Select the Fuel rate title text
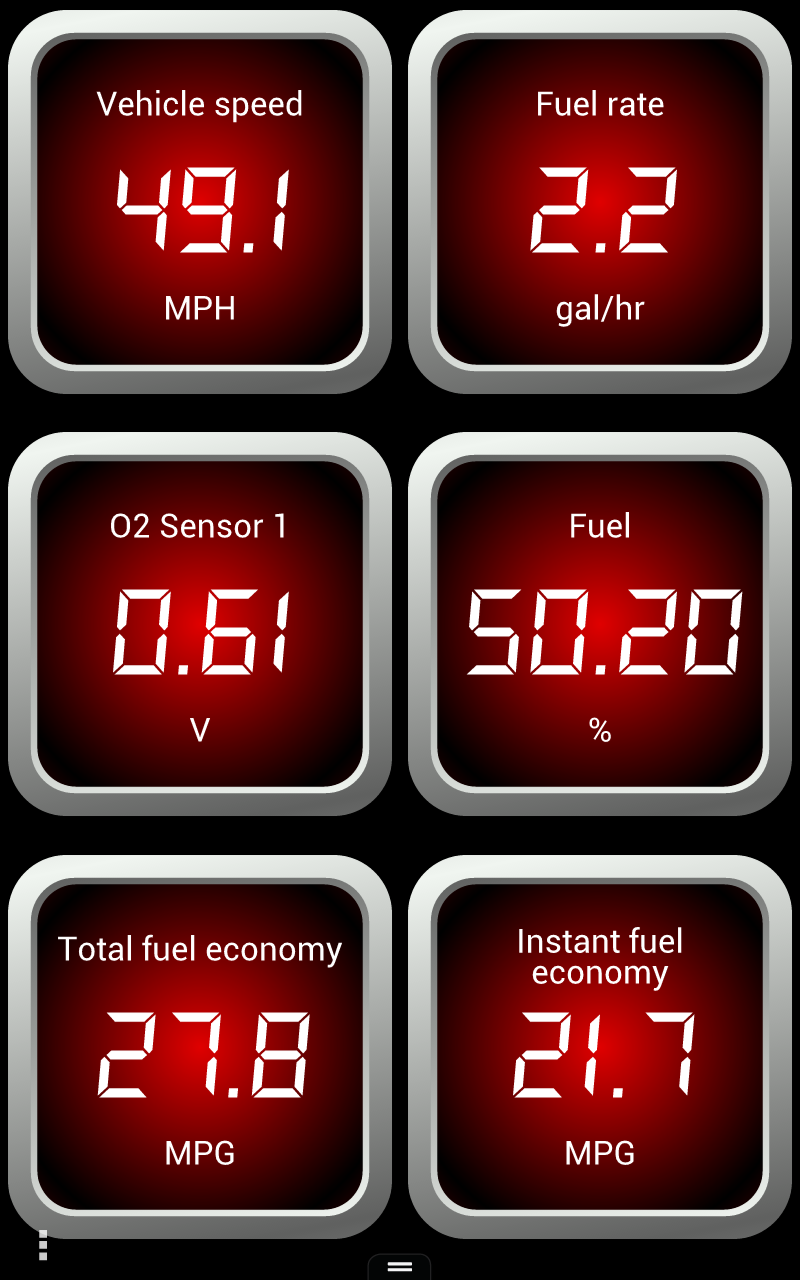Screen dimensions: 800x1280 (600, 104)
